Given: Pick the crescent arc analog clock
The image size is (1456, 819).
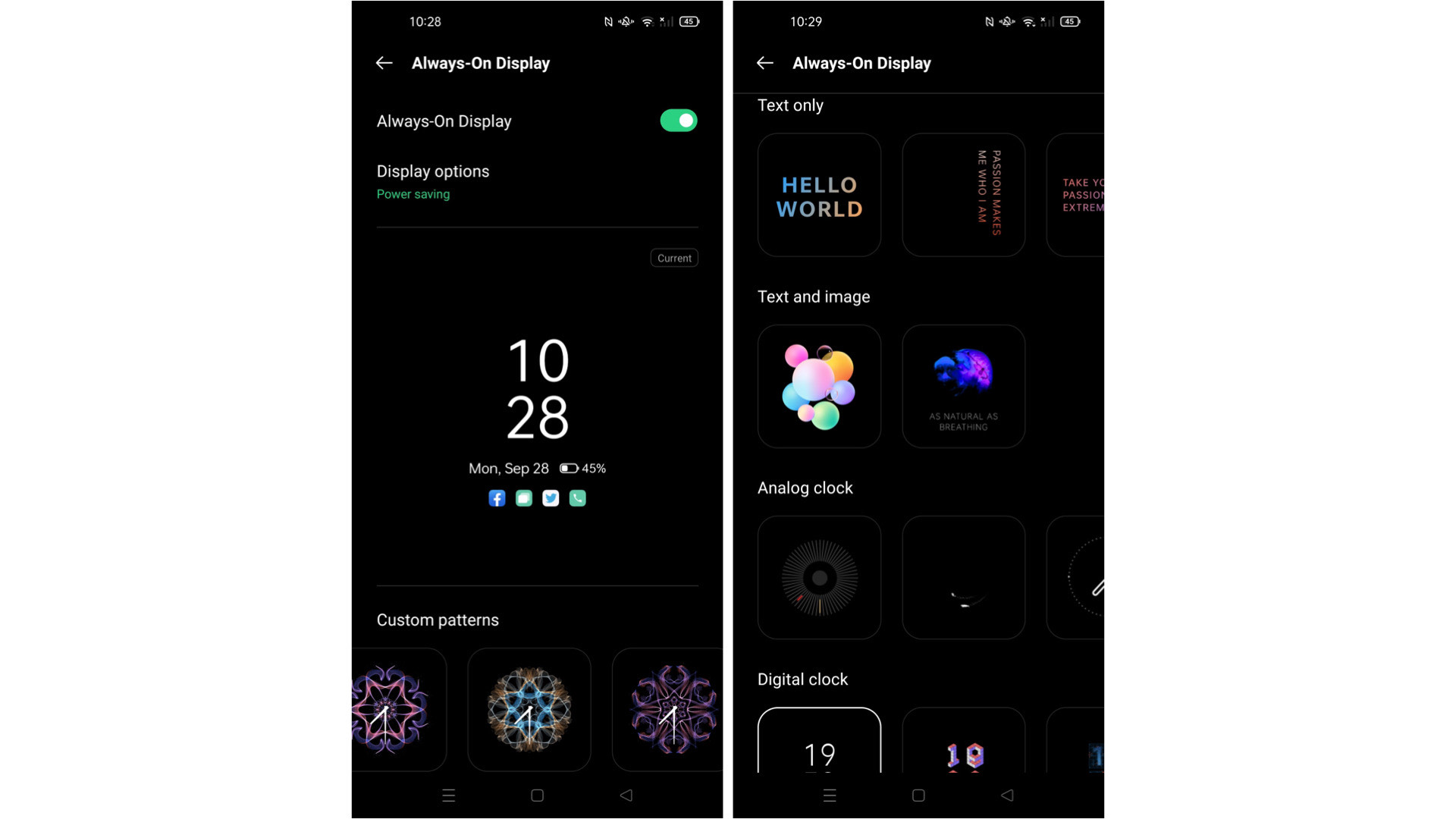Looking at the screenshot, I should (963, 578).
